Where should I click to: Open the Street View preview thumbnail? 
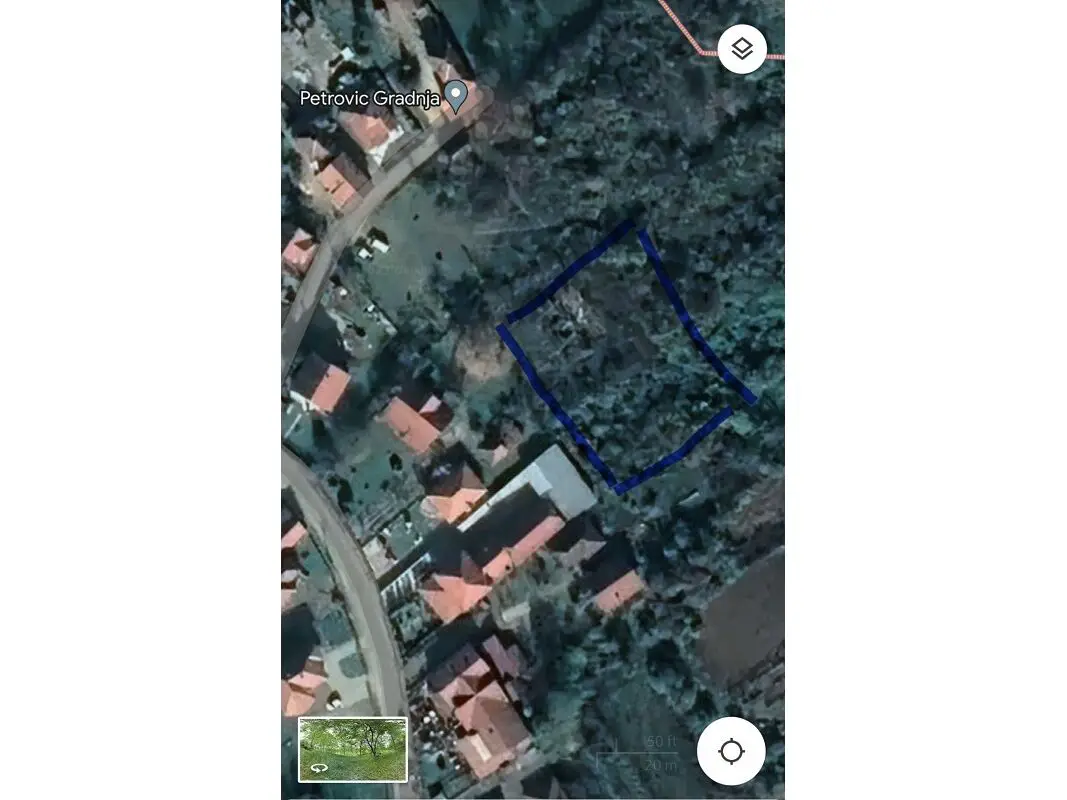coord(353,749)
